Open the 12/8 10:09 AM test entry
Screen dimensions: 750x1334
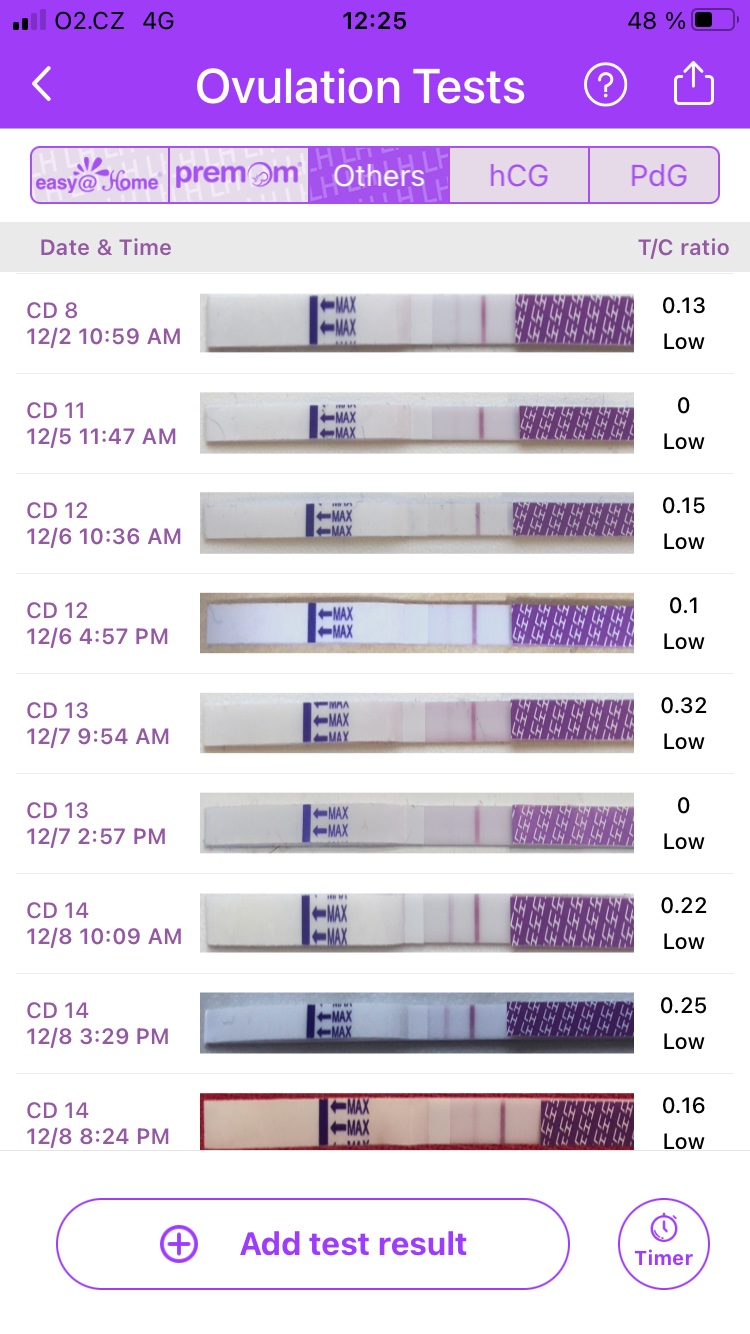tap(374, 923)
